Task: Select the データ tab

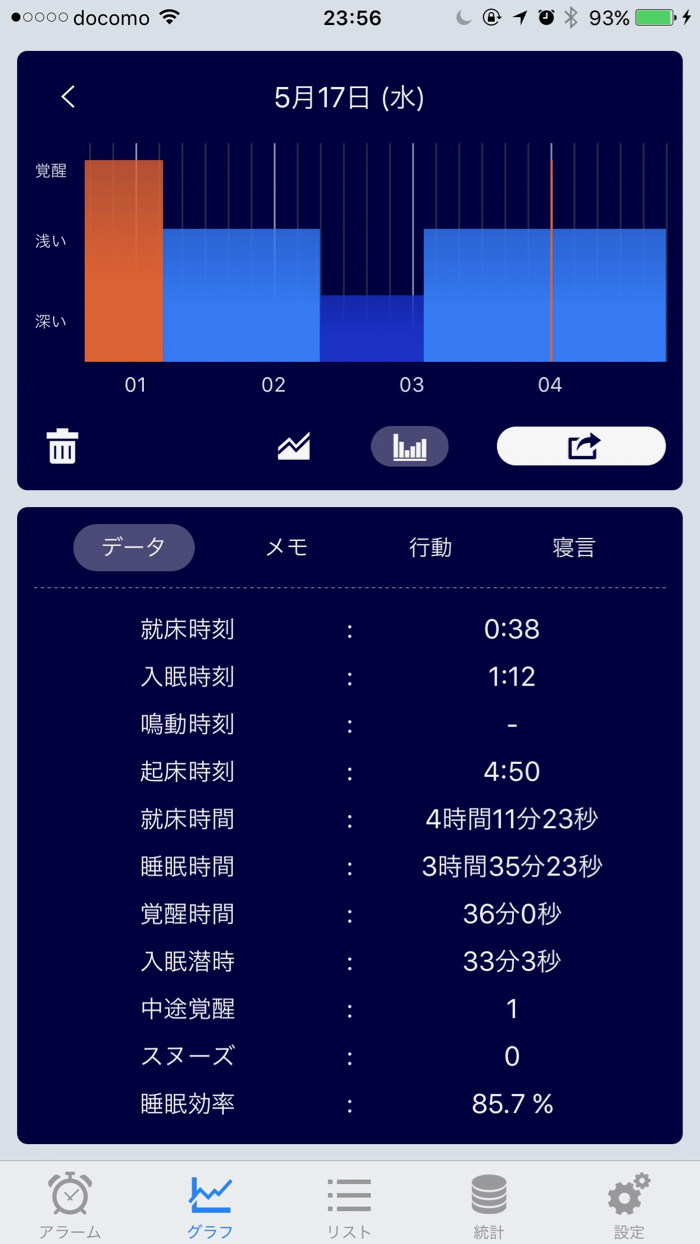Action: tap(134, 547)
